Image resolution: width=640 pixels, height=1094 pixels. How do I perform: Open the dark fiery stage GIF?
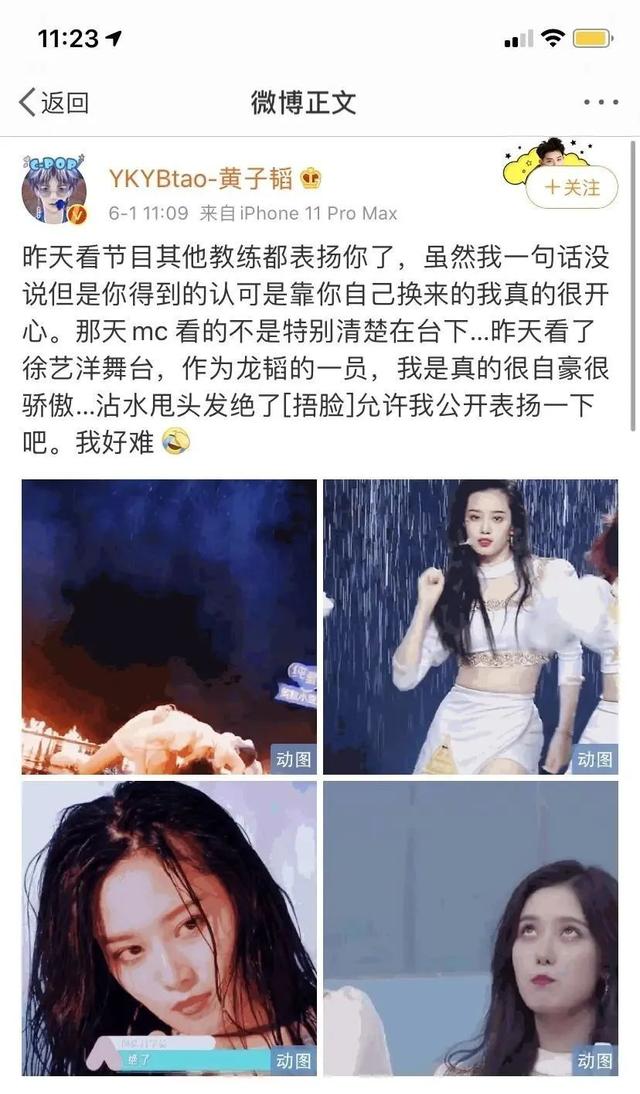[169, 627]
